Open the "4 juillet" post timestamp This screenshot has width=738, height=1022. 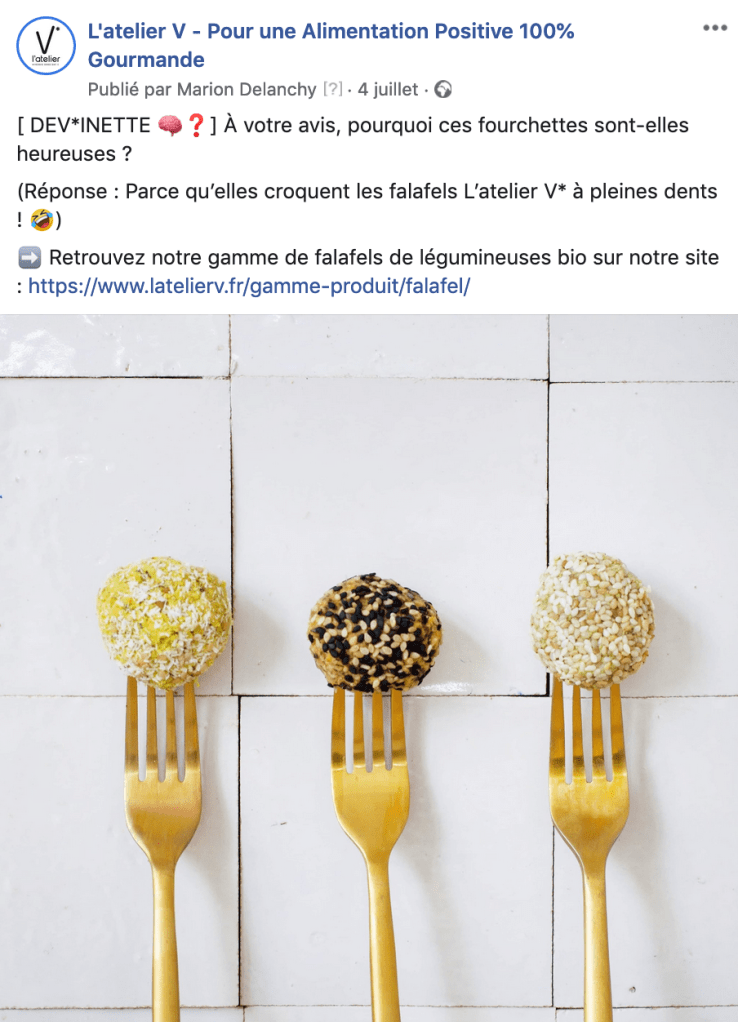click(387, 89)
